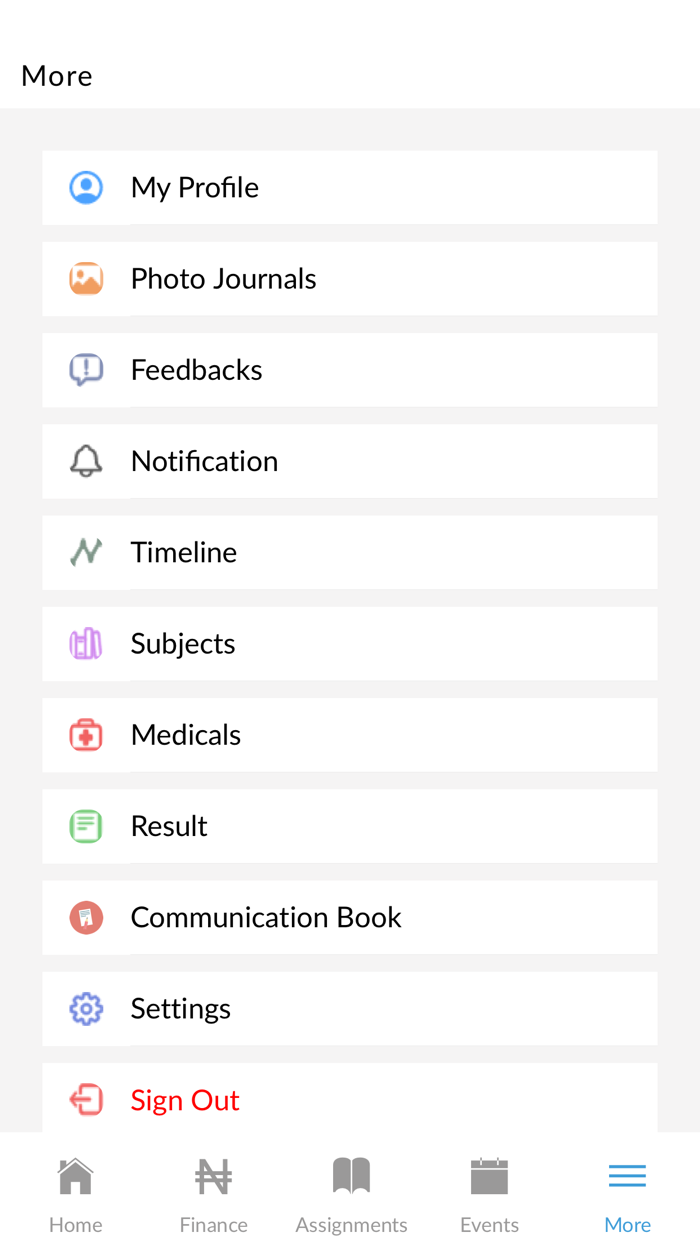Open Medicals records
The image size is (700, 1244).
click(349, 735)
